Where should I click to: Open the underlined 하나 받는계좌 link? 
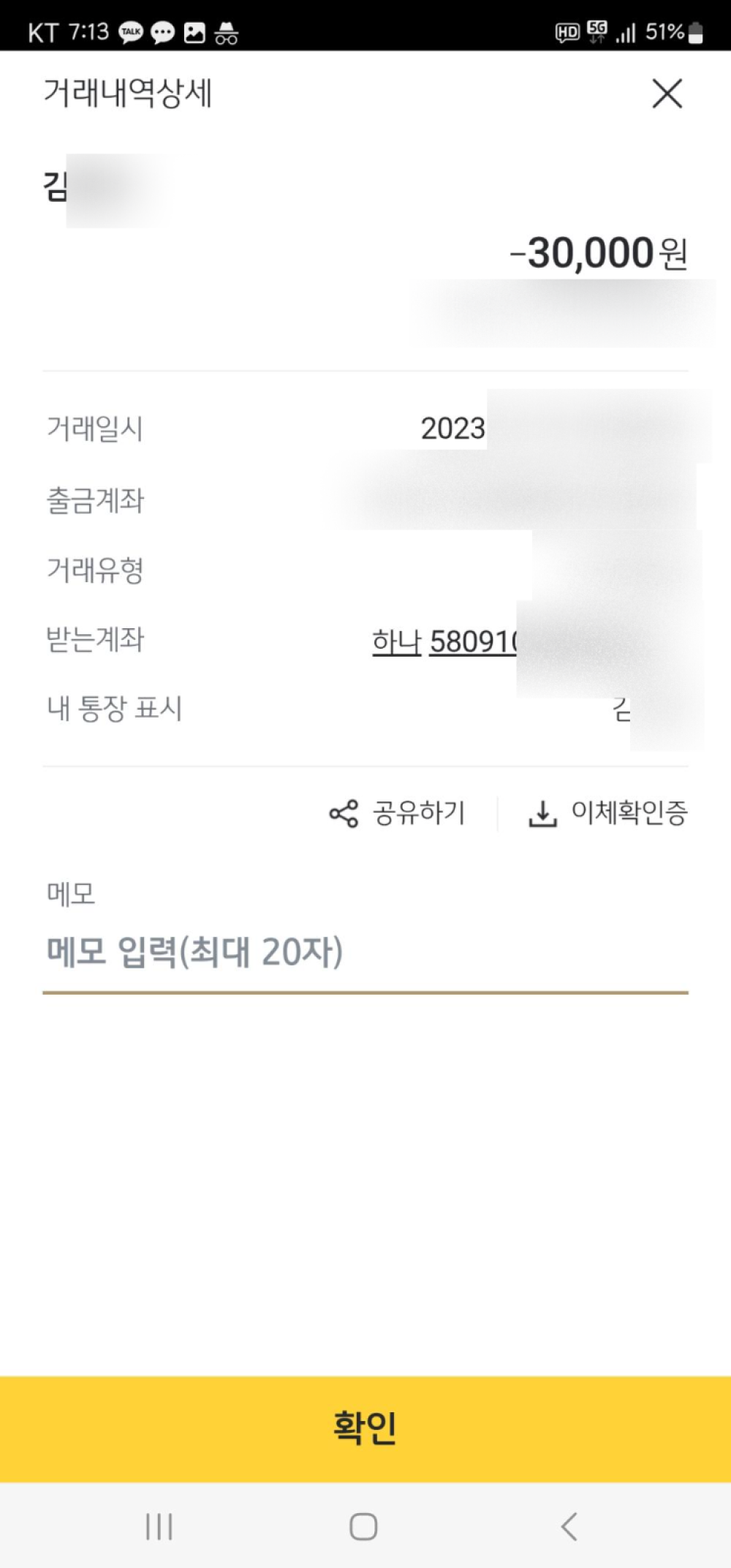click(x=444, y=641)
